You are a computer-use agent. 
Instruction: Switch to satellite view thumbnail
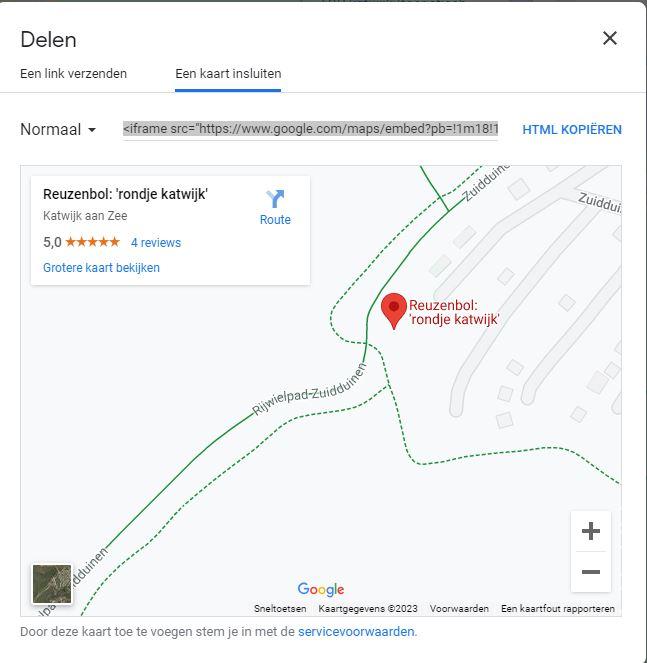[x=52, y=584]
